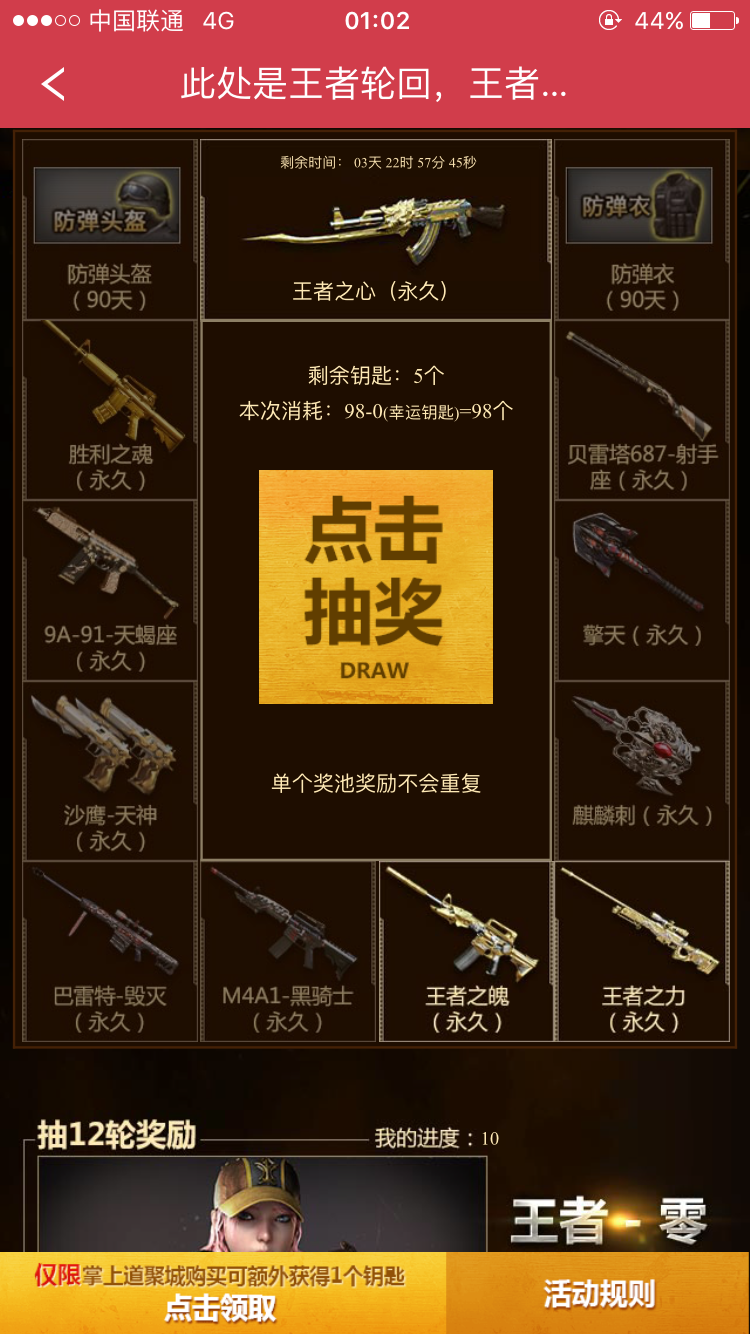Go back with the header arrow
The width and height of the screenshot is (750, 1334).
(x=53, y=85)
